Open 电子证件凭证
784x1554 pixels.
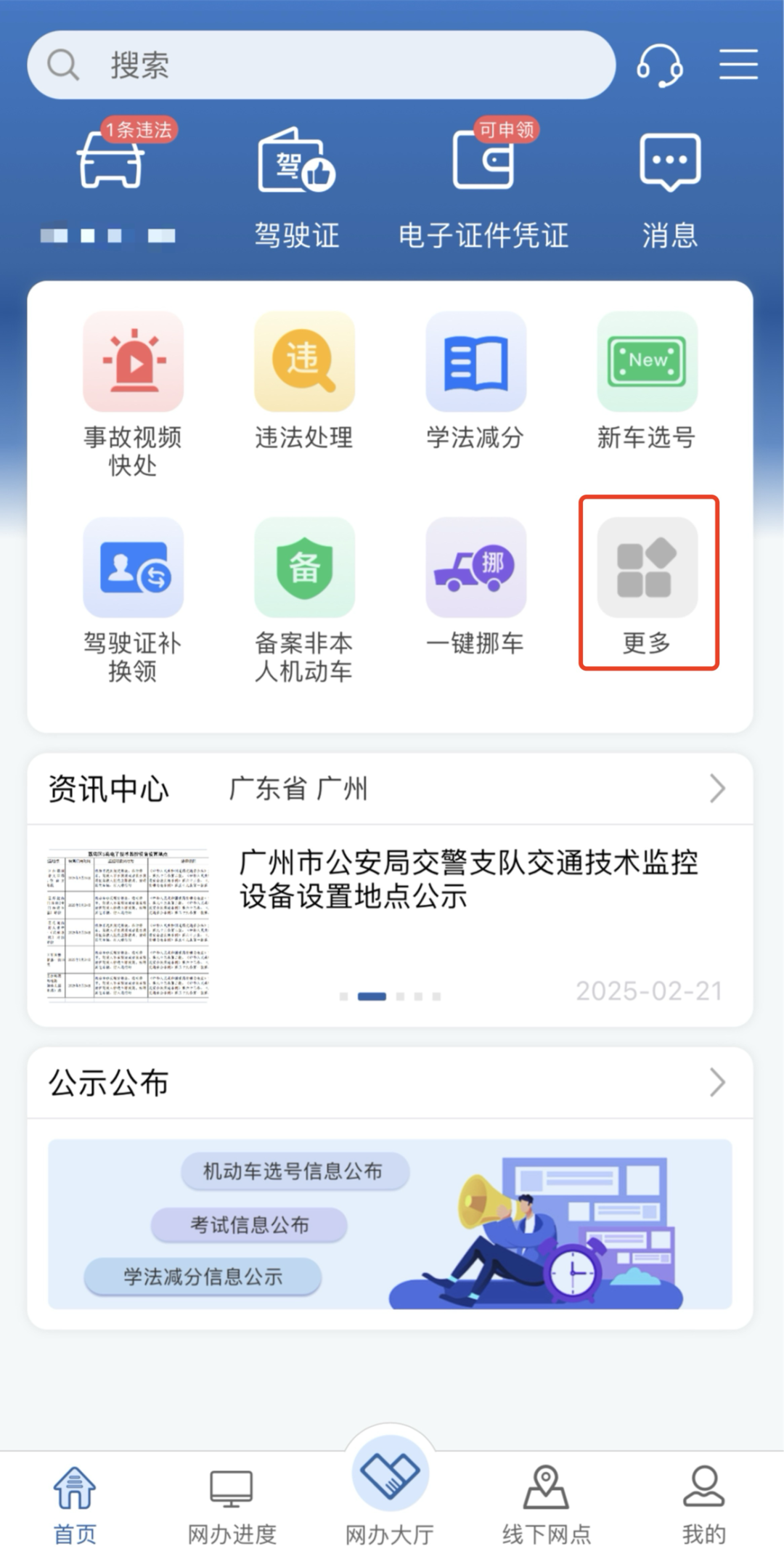click(483, 189)
